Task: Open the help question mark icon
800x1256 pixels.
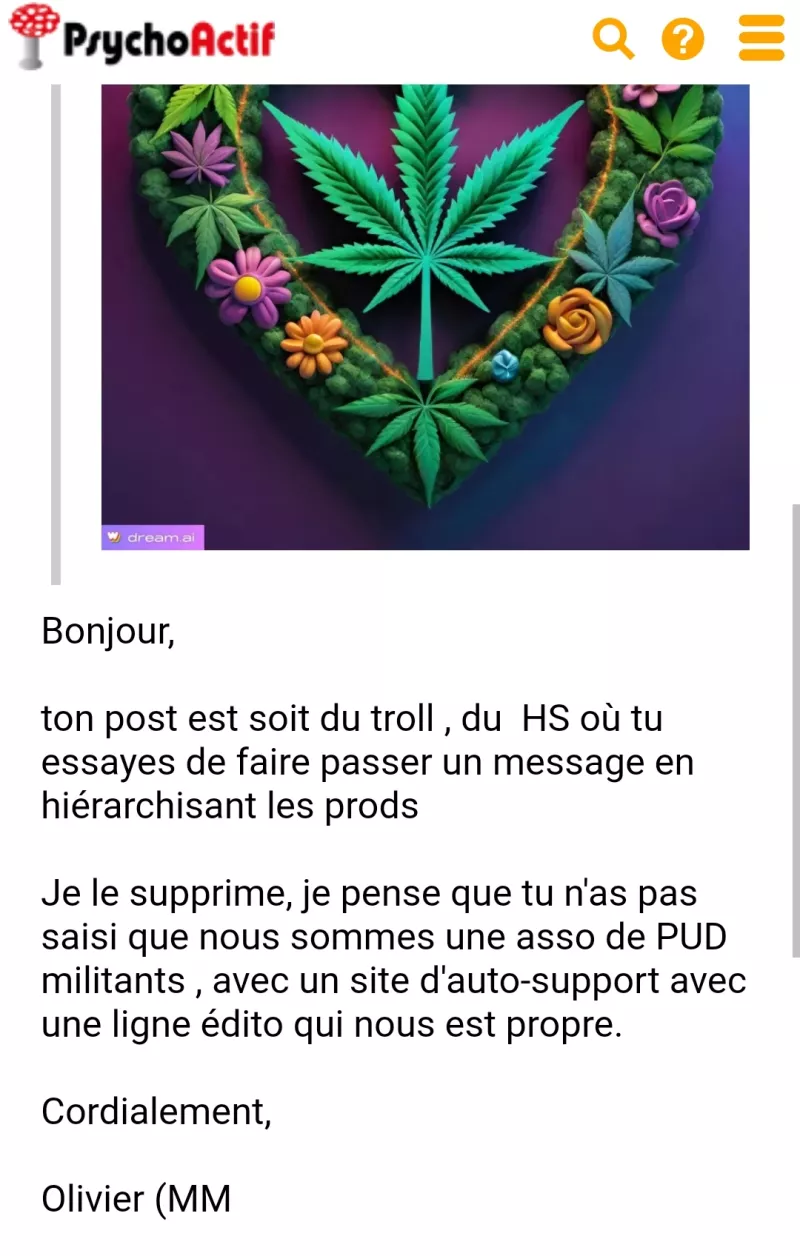Action: tap(683, 40)
